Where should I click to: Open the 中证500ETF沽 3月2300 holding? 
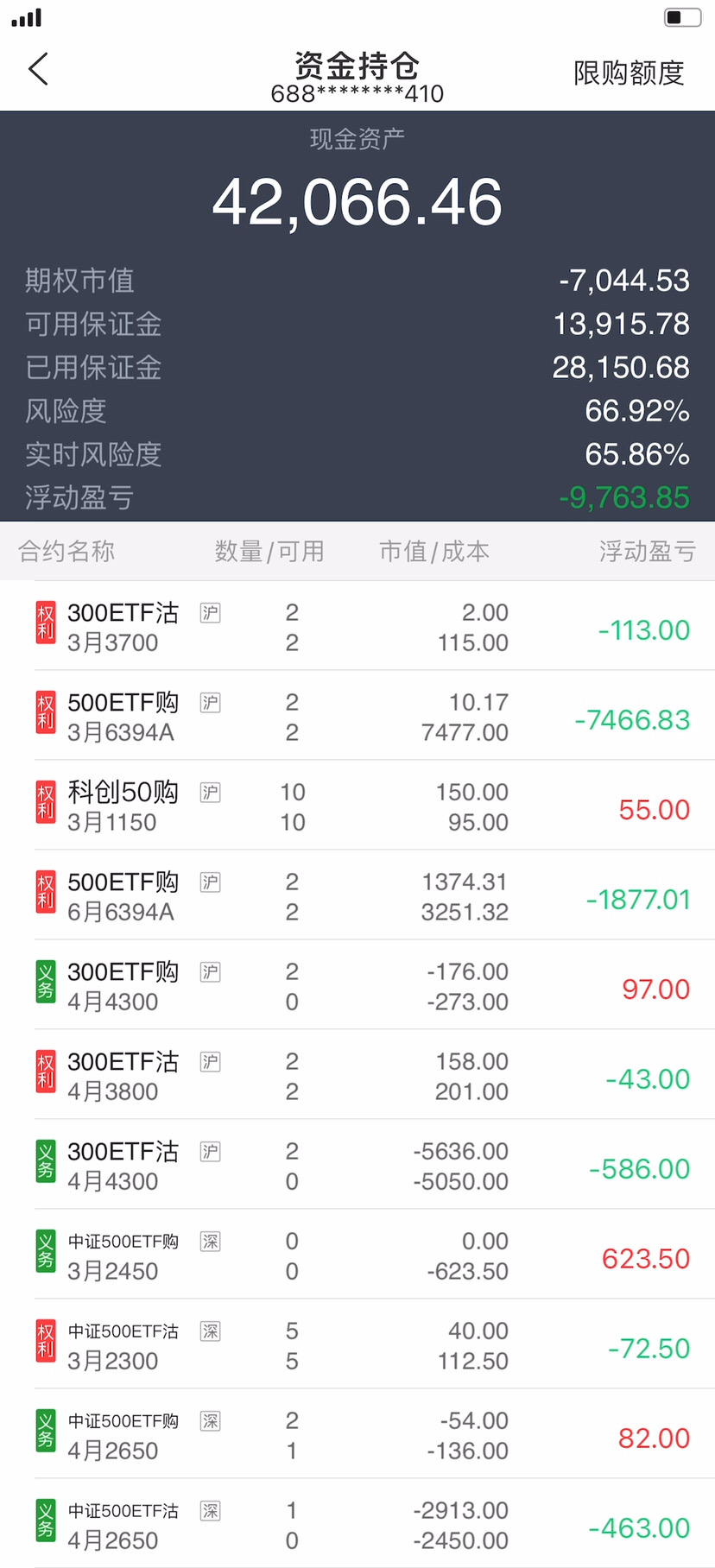[x=357, y=1344]
